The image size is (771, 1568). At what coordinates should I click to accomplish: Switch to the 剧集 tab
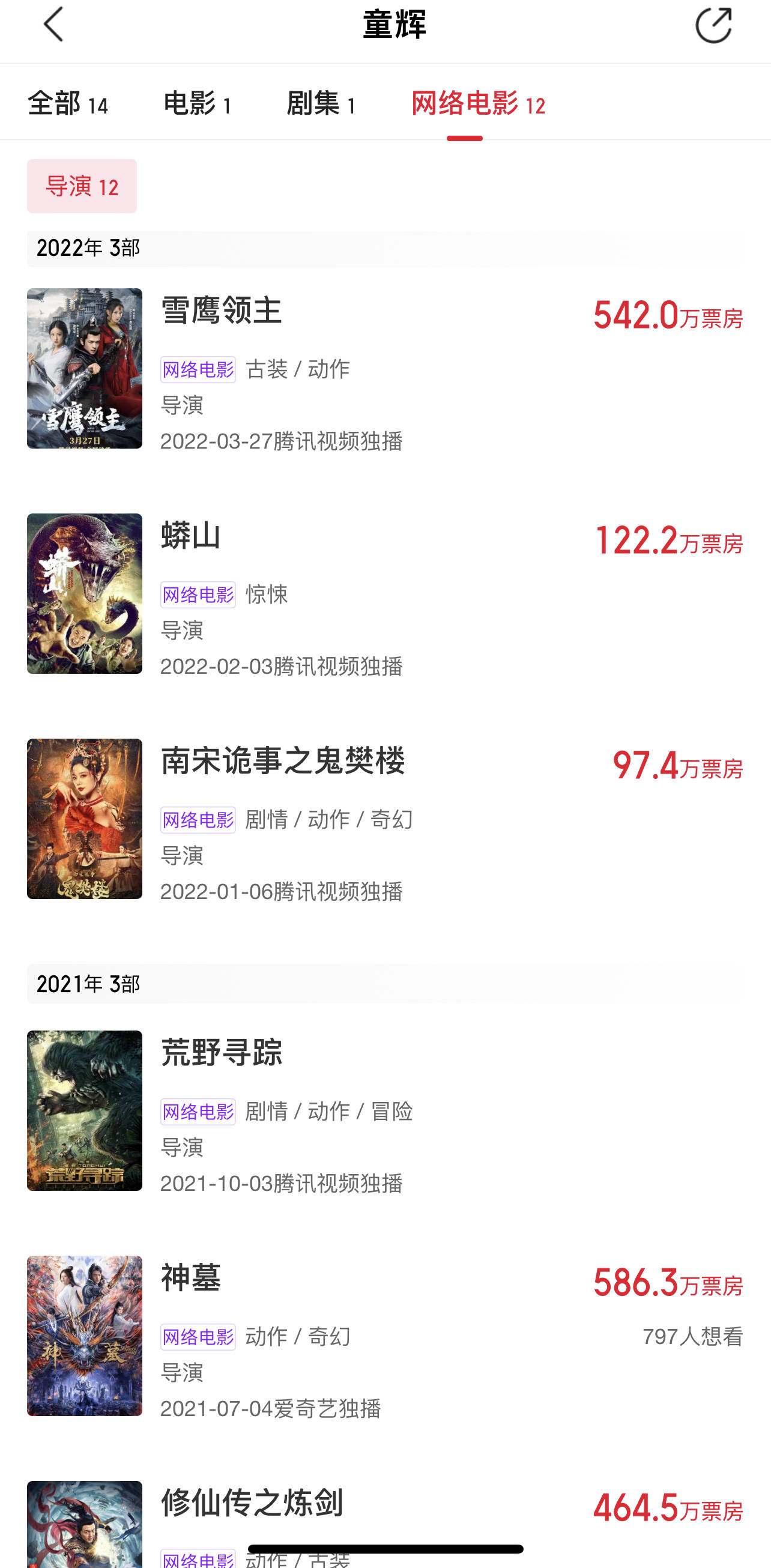pos(321,103)
